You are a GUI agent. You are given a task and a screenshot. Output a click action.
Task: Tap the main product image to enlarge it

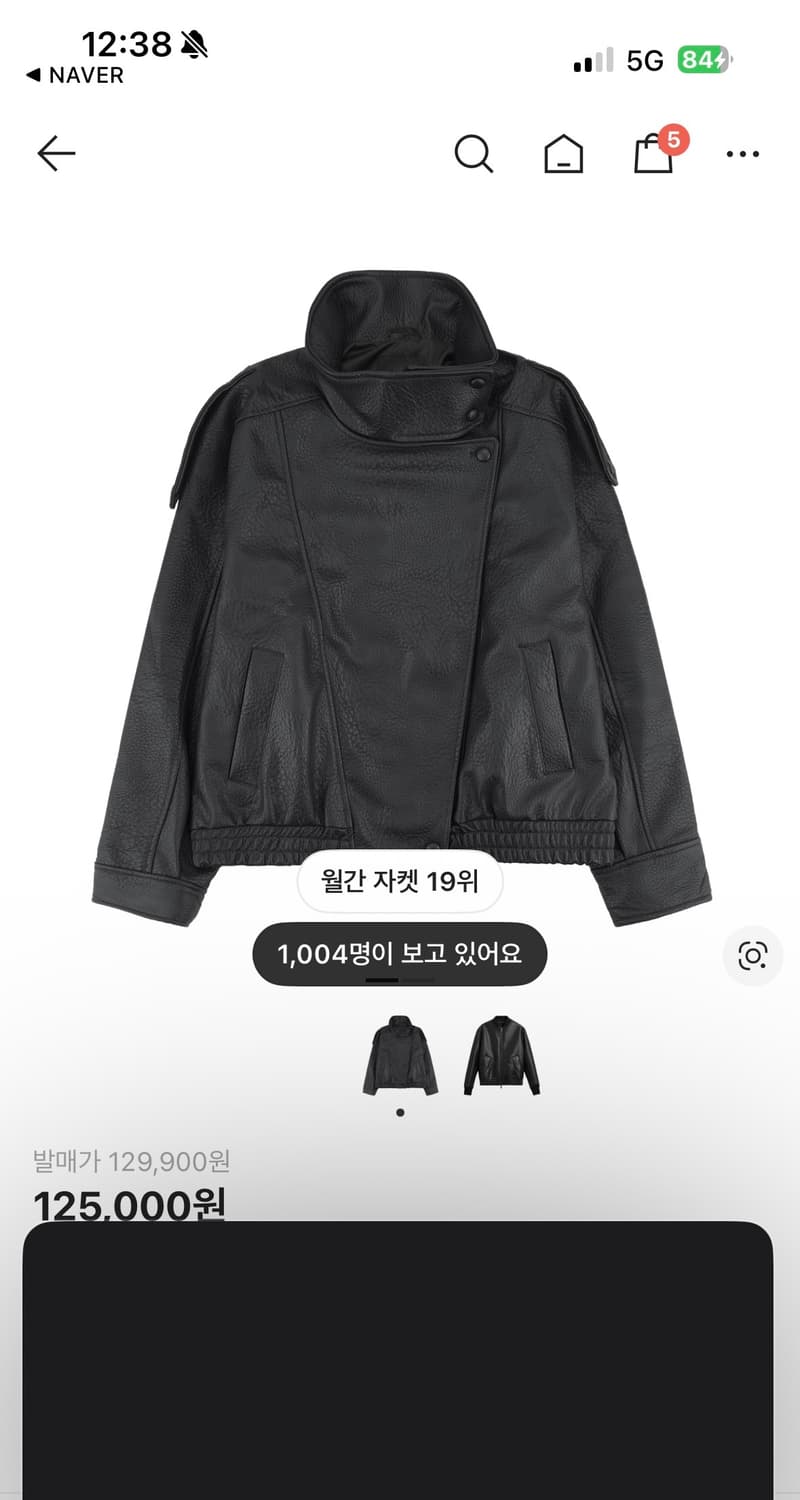tap(400, 600)
